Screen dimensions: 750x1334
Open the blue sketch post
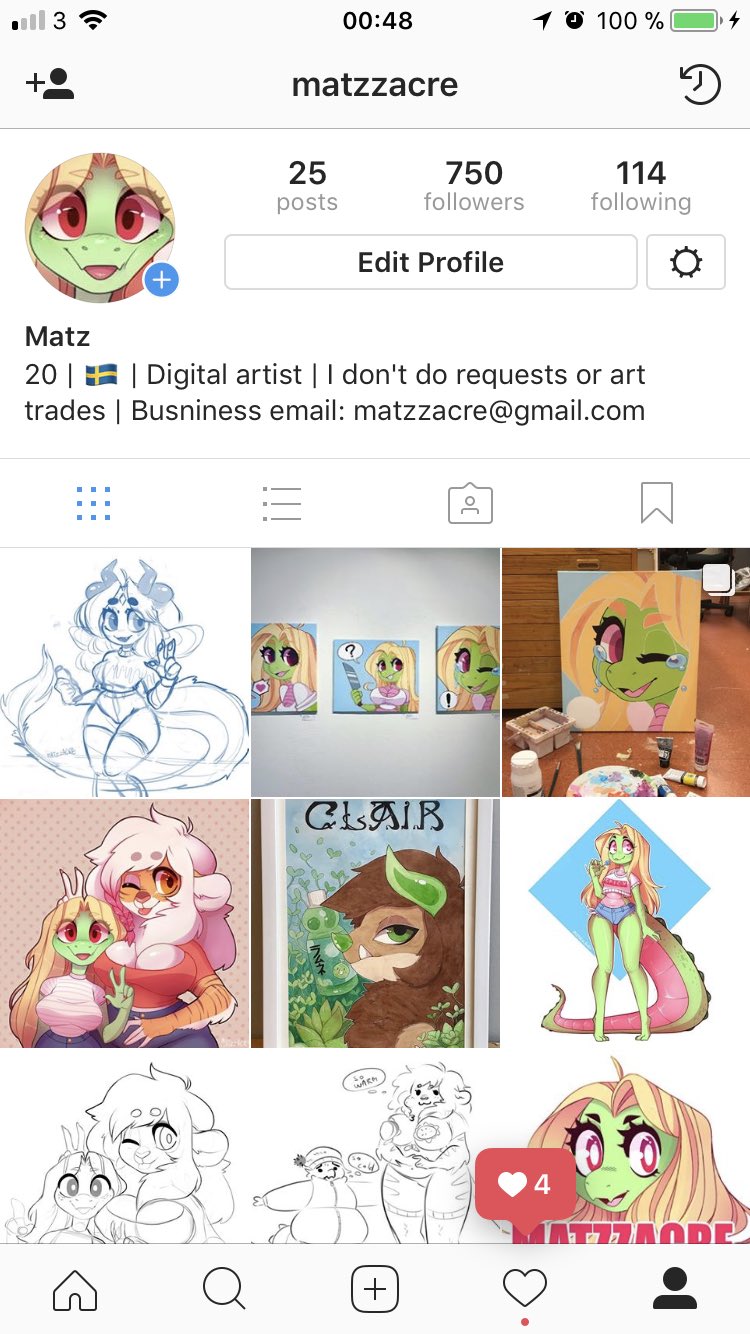coord(124,672)
